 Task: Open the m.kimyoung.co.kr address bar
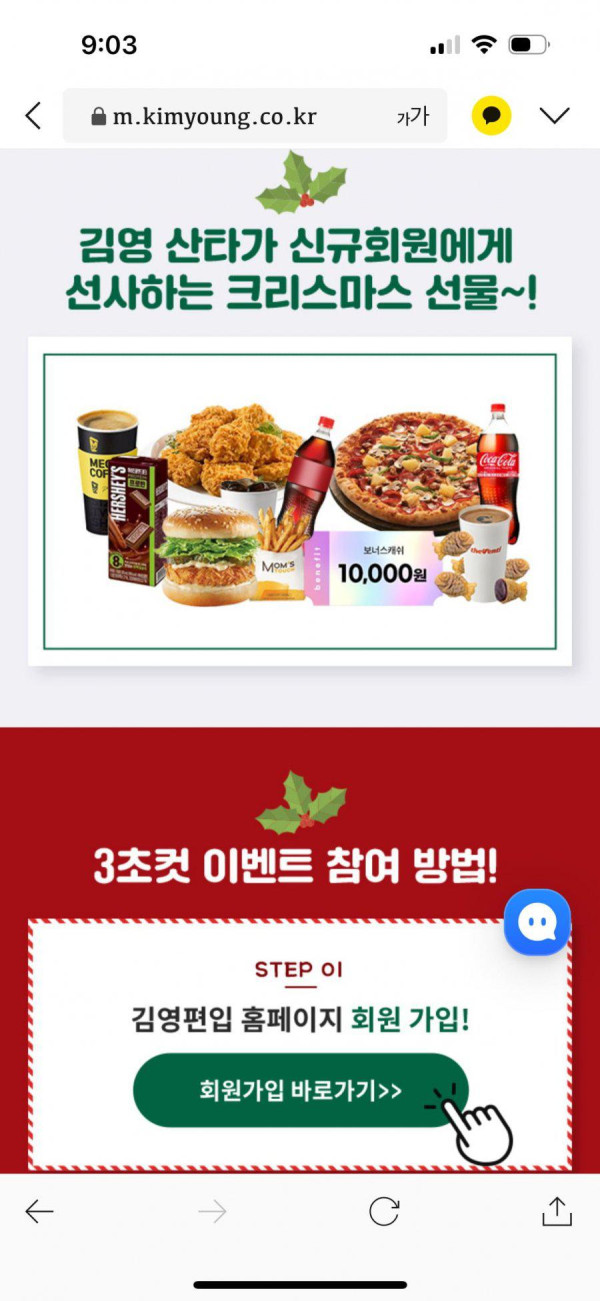tap(215, 117)
